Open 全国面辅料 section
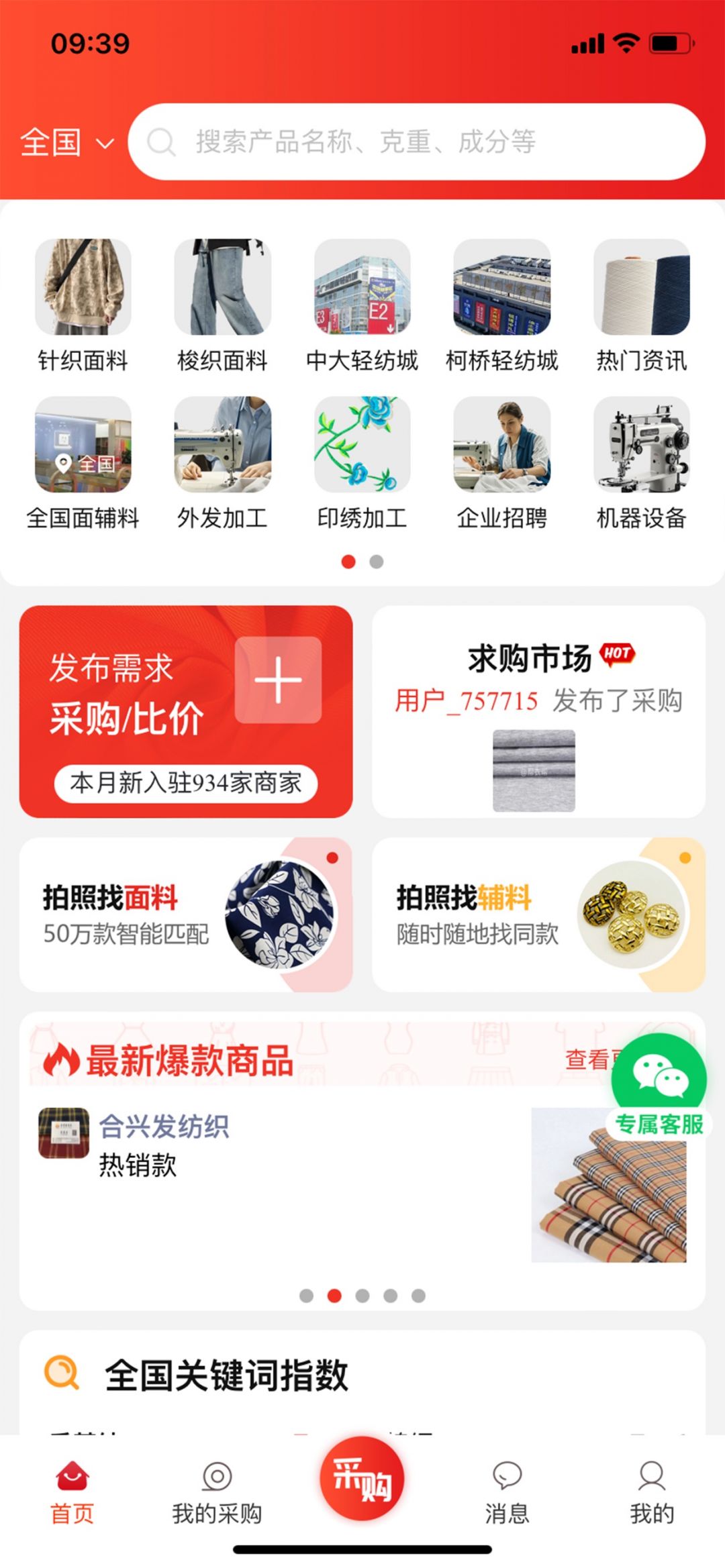 (x=83, y=463)
